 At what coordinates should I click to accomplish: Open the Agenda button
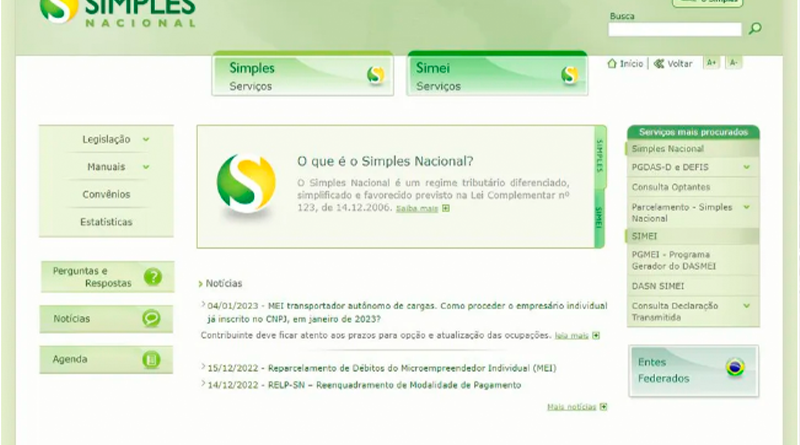point(107,359)
